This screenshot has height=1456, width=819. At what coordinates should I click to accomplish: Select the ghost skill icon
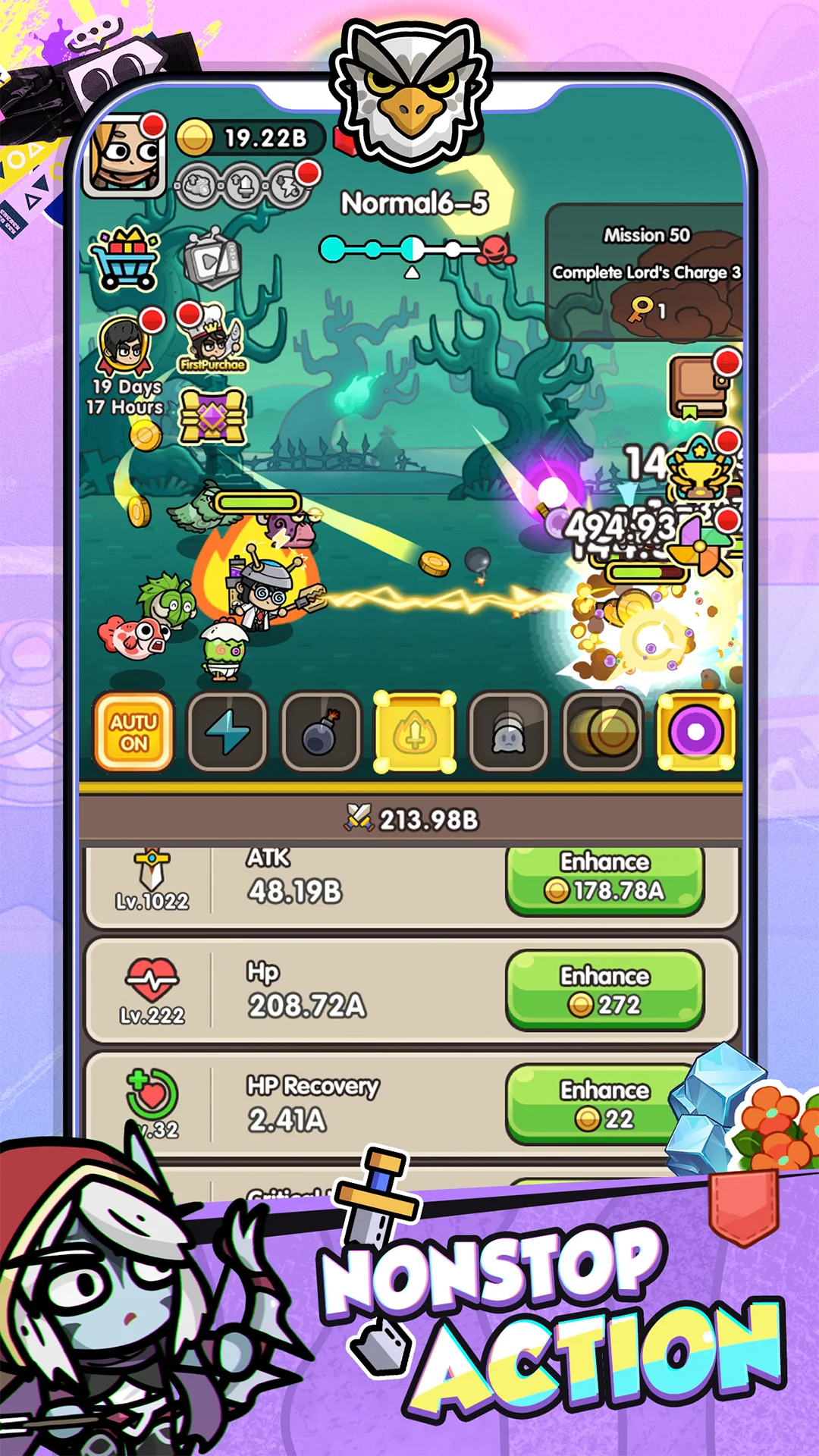(508, 730)
